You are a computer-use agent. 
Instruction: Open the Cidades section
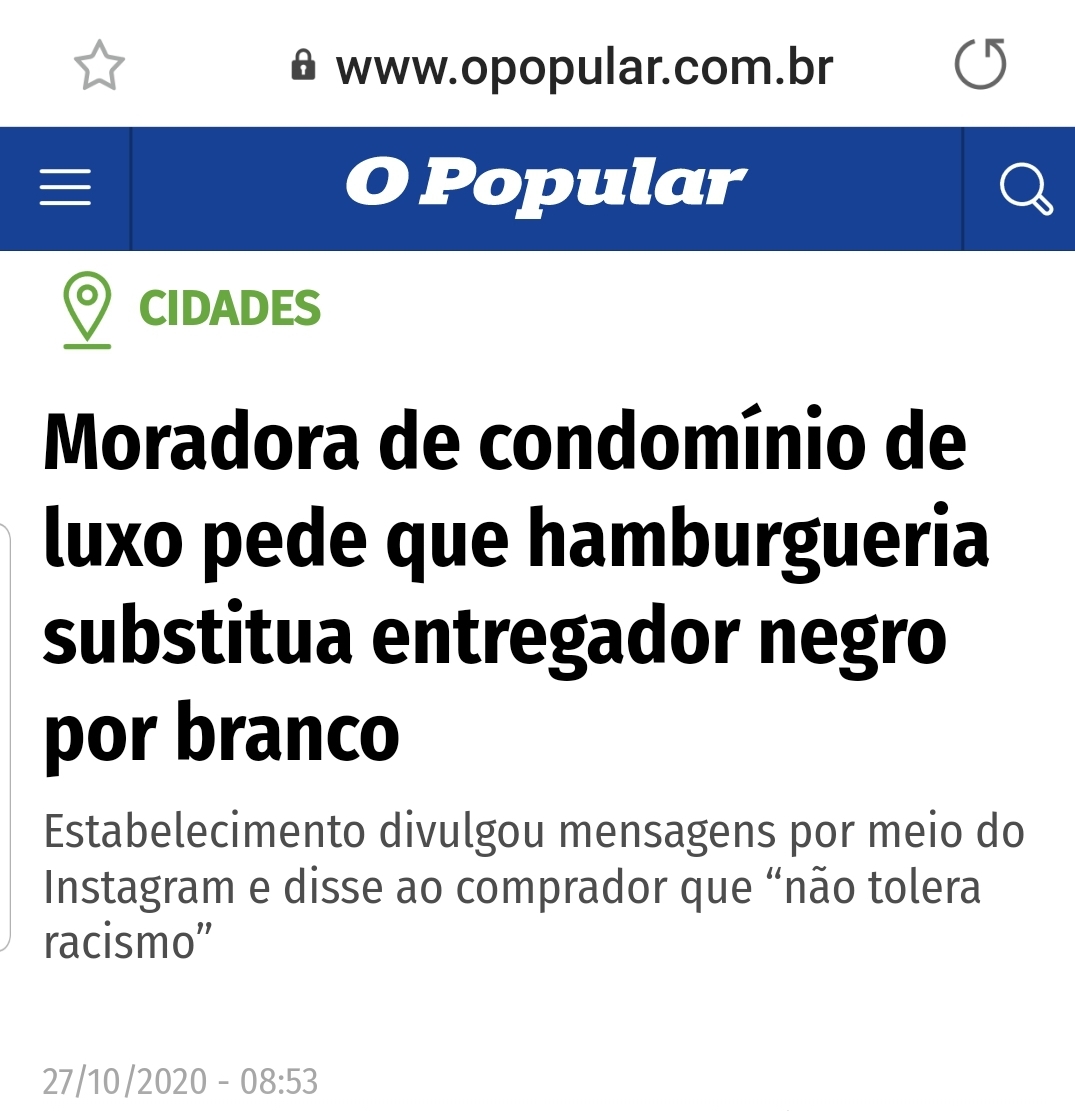(229, 307)
